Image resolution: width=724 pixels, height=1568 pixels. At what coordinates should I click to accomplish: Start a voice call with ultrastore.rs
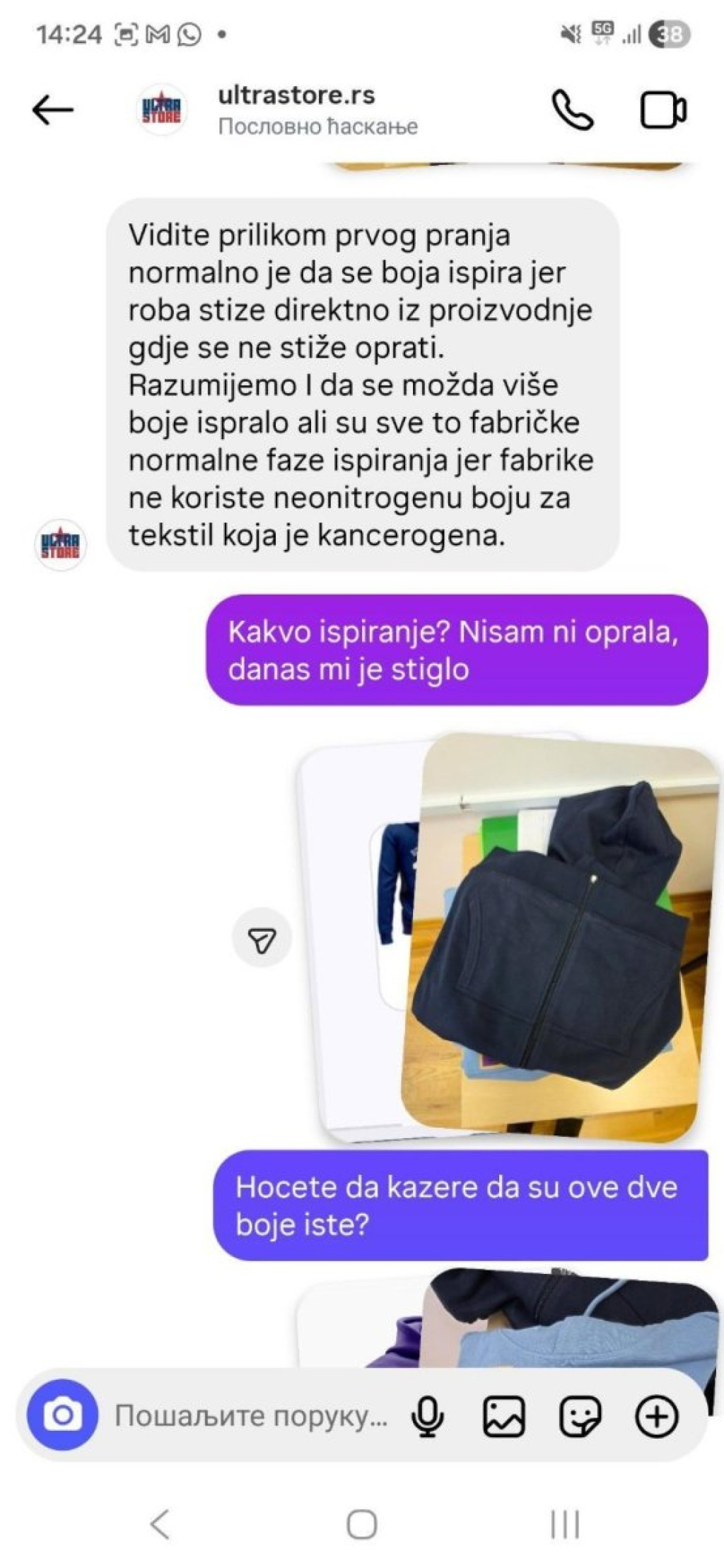click(572, 110)
